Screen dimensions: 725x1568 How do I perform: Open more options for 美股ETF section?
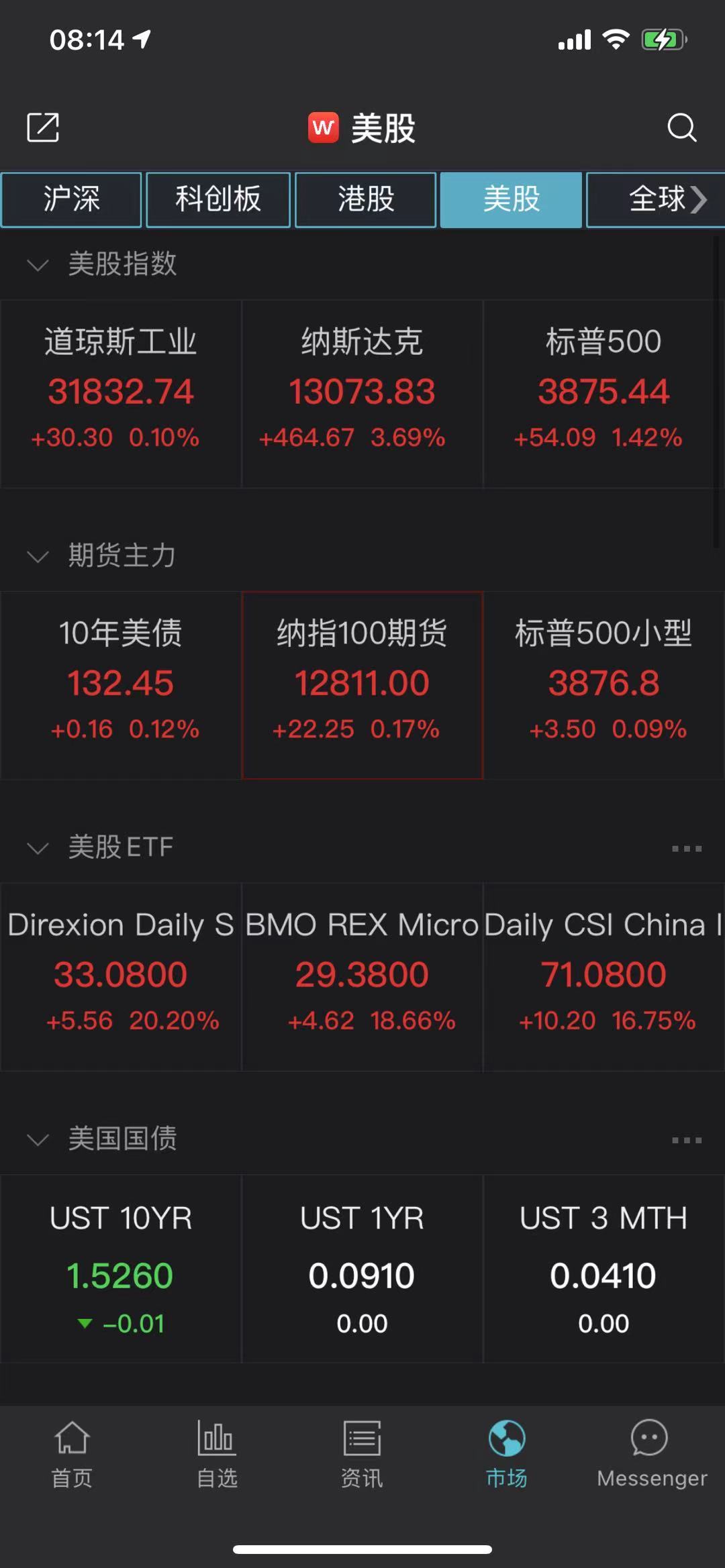click(x=685, y=847)
